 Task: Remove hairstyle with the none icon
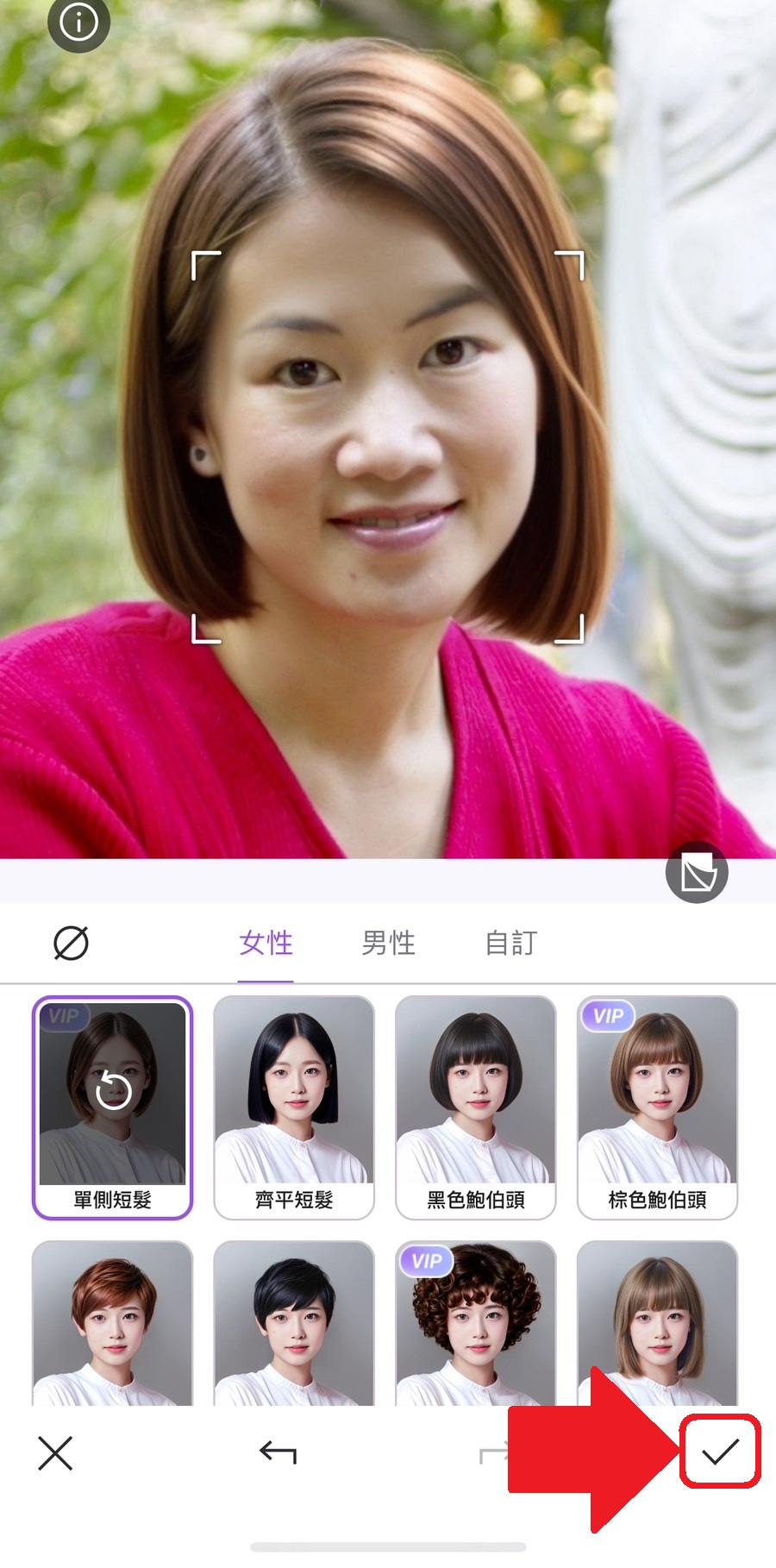click(71, 943)
